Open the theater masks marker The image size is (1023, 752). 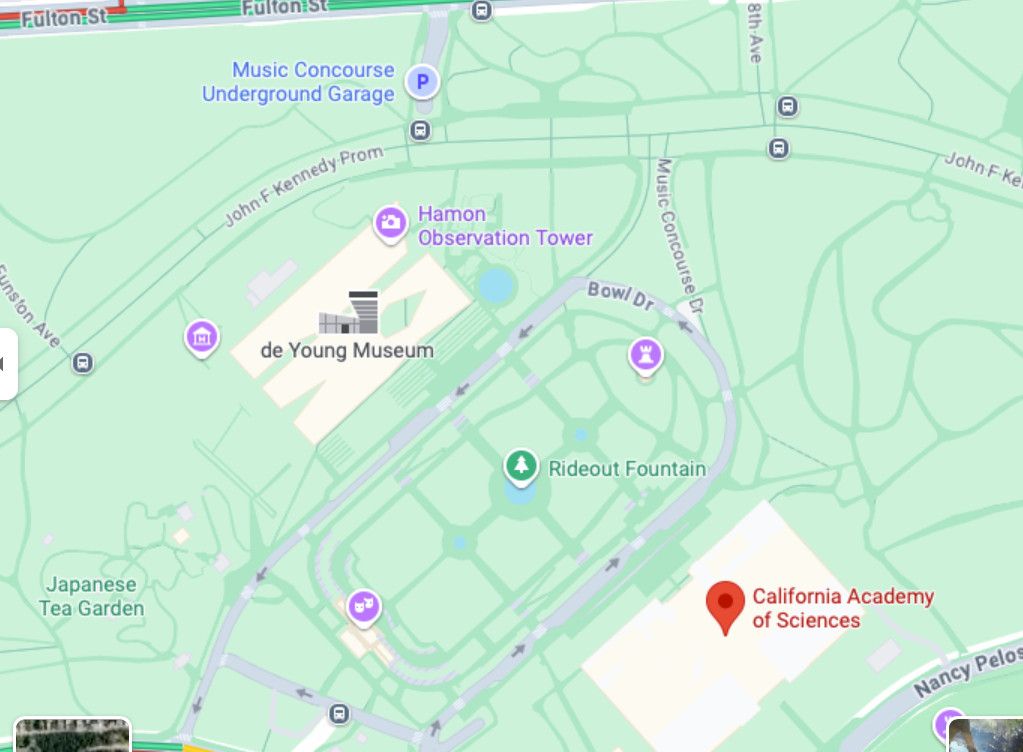point(363,606)
